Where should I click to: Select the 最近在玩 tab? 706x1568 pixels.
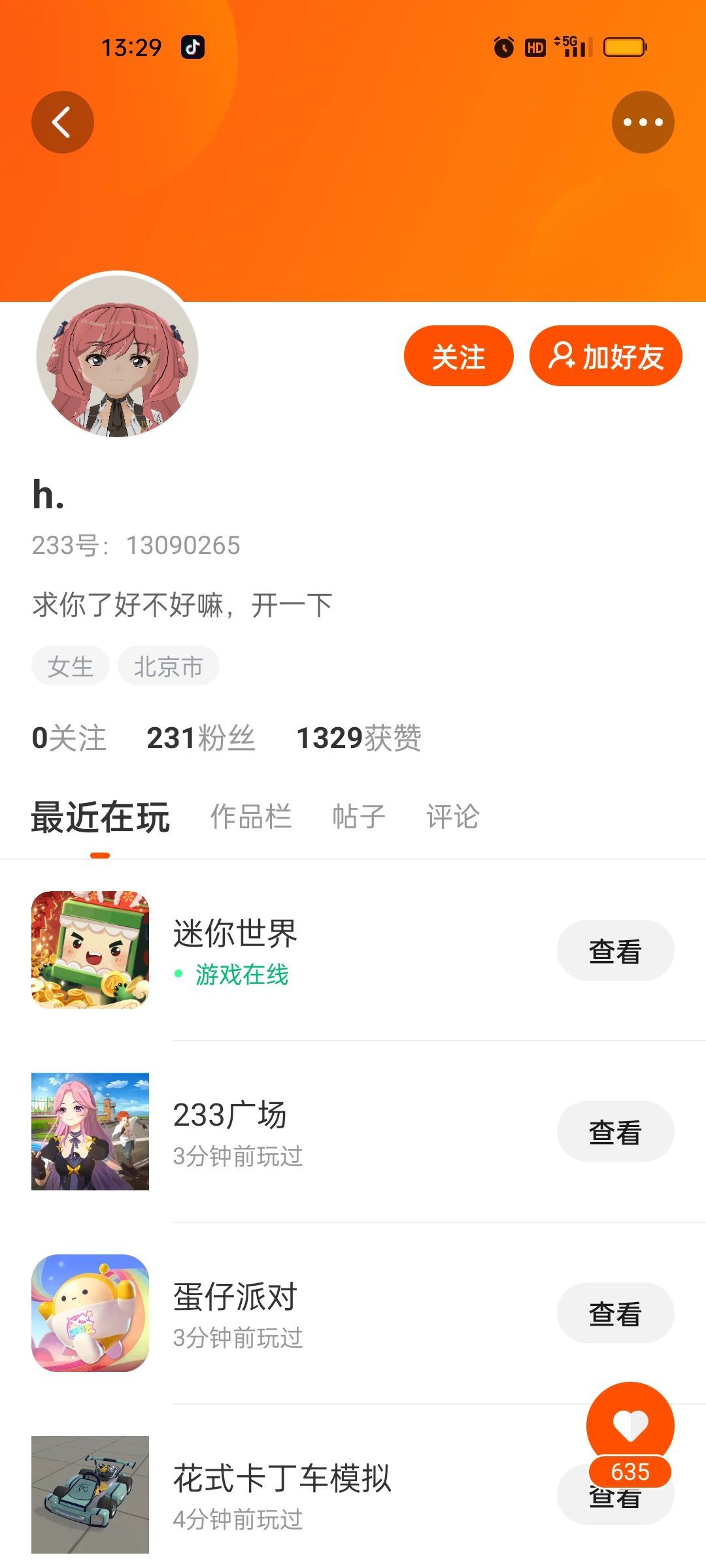coord(101,817)
